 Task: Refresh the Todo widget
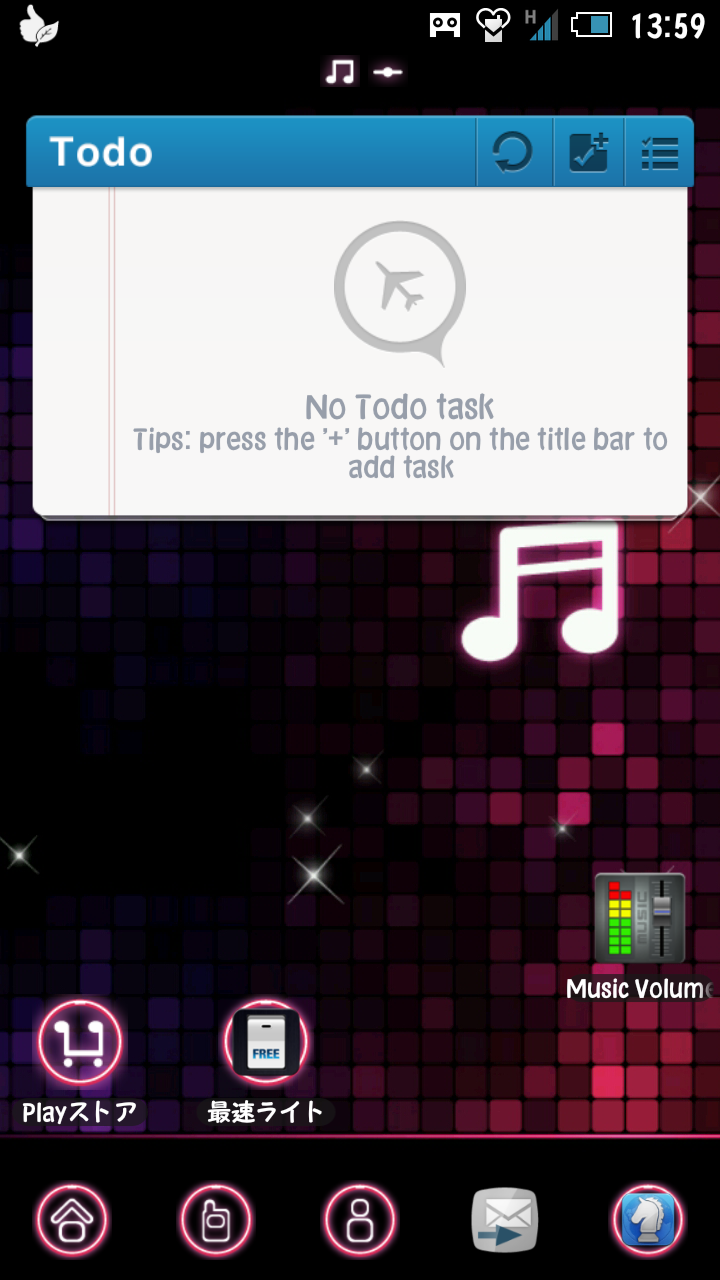click(x=514, y=153)
